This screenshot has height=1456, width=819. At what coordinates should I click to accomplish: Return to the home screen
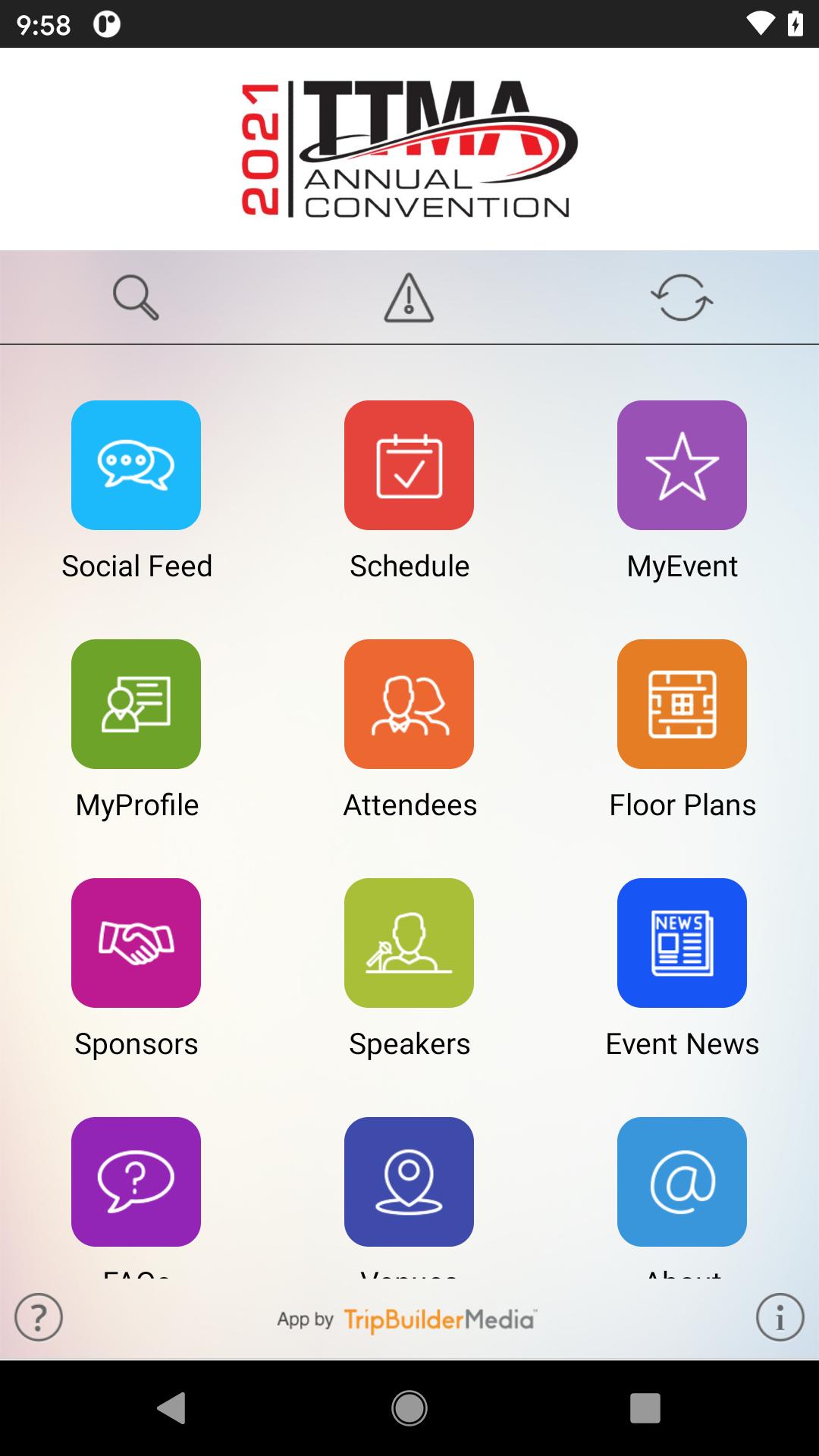(x=409, y=1408)
